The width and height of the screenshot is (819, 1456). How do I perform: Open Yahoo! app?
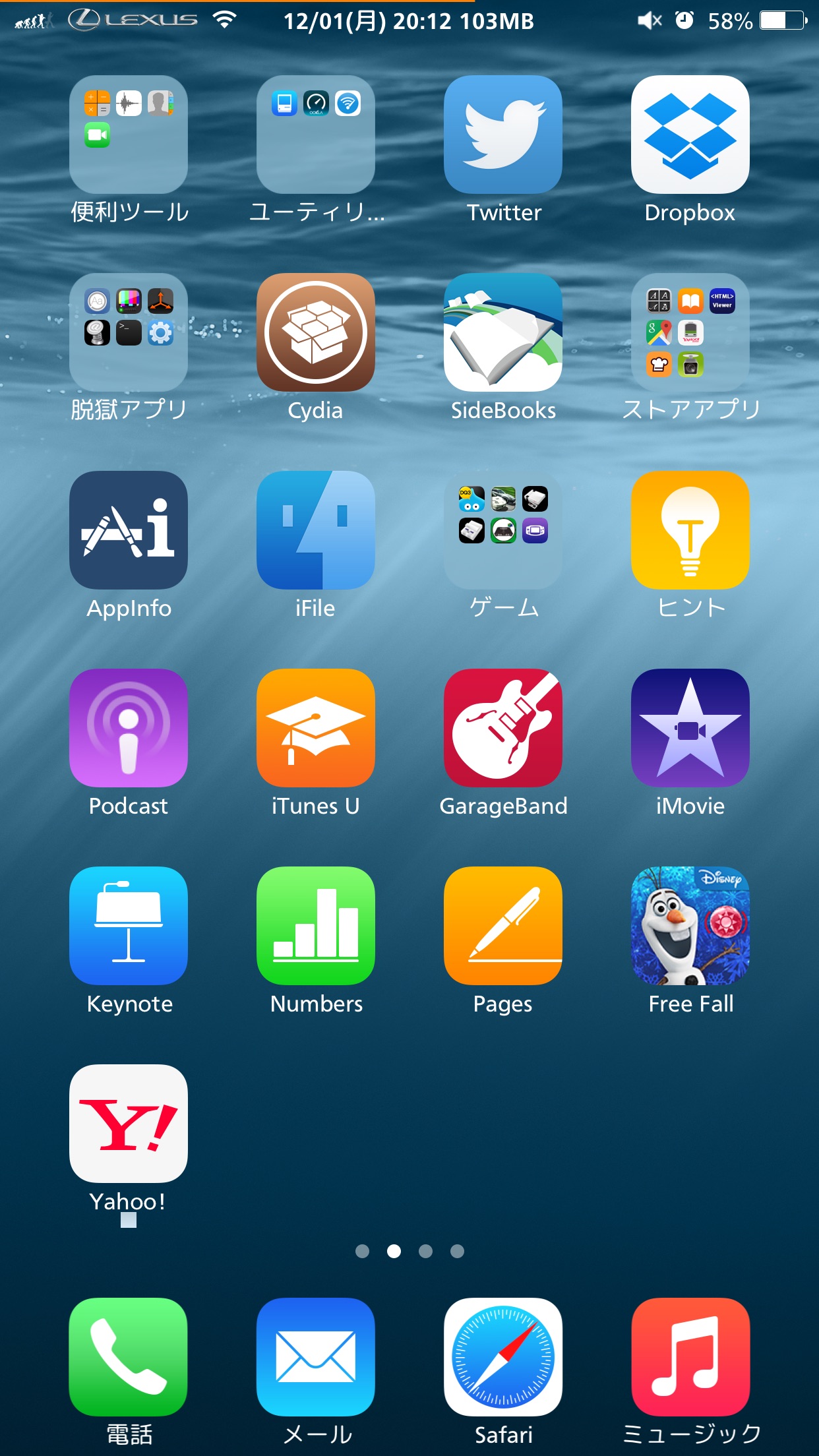tap(129, 1124)
